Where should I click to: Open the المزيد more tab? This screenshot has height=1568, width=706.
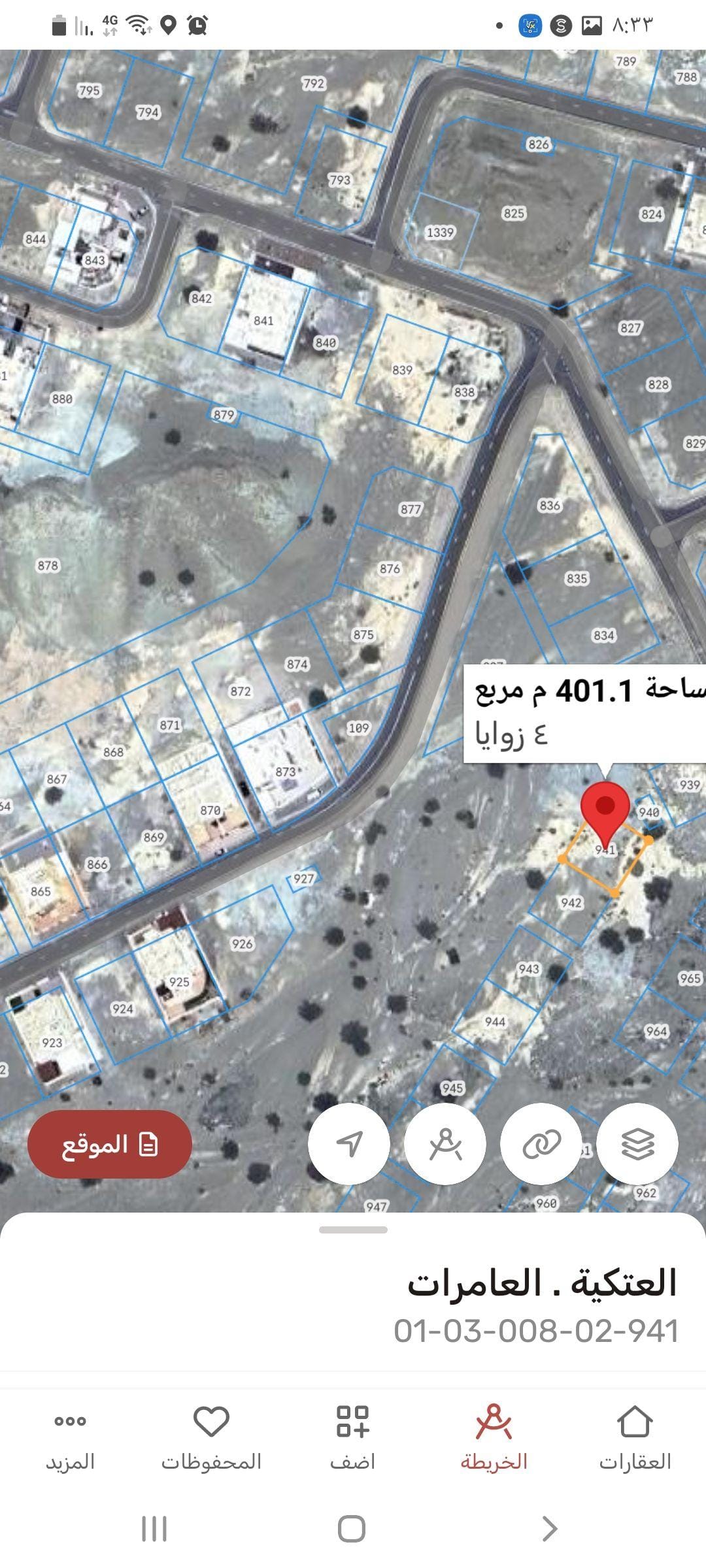click(70, 1437)
